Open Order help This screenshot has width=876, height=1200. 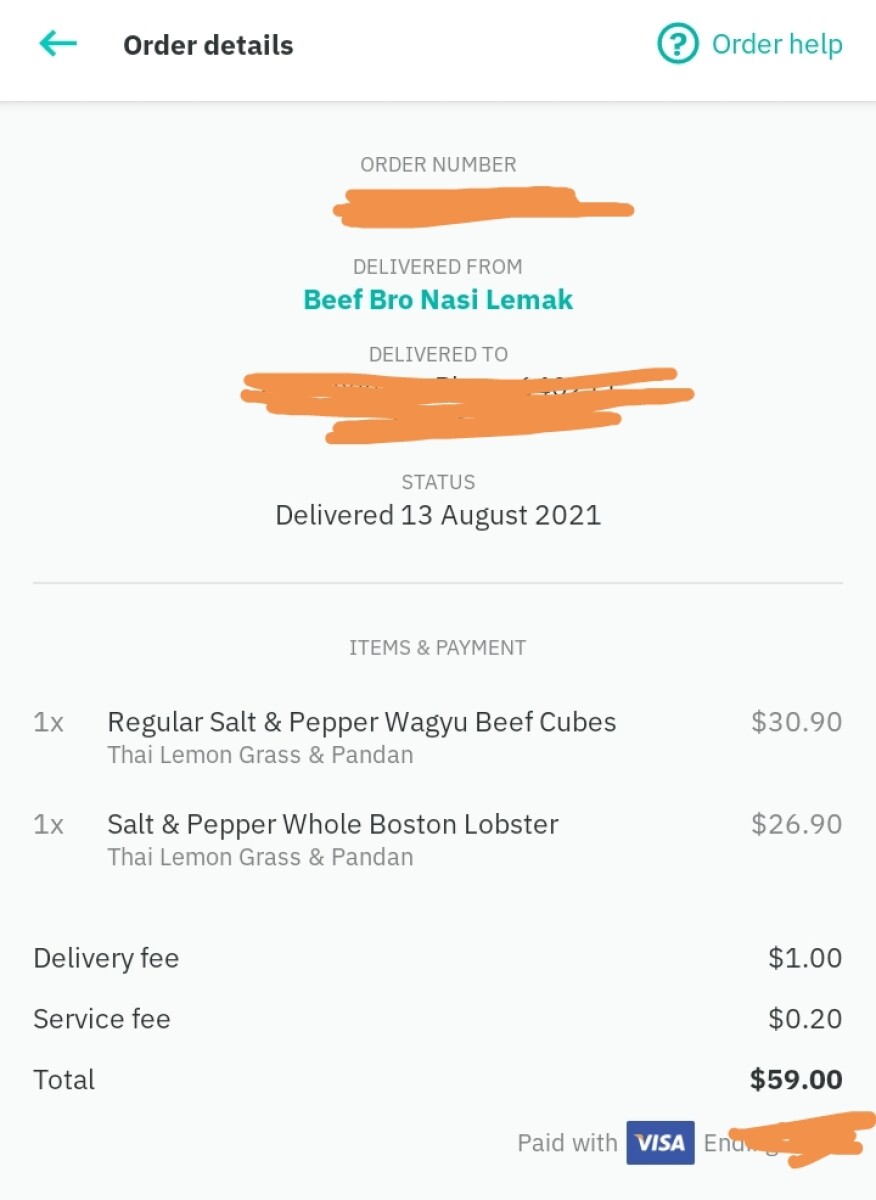[750, 45]
